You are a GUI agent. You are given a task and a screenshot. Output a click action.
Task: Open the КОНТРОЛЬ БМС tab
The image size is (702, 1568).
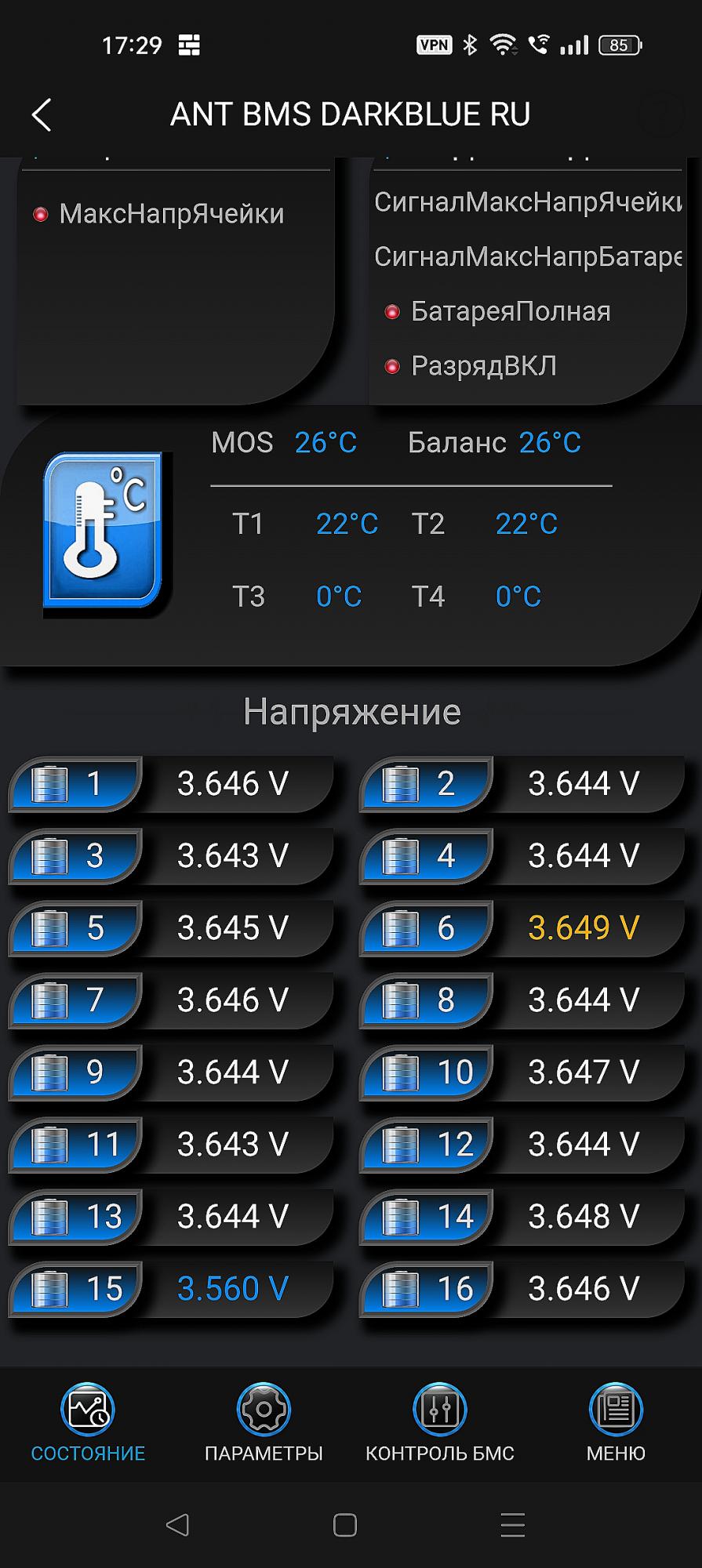(439, 1423)
